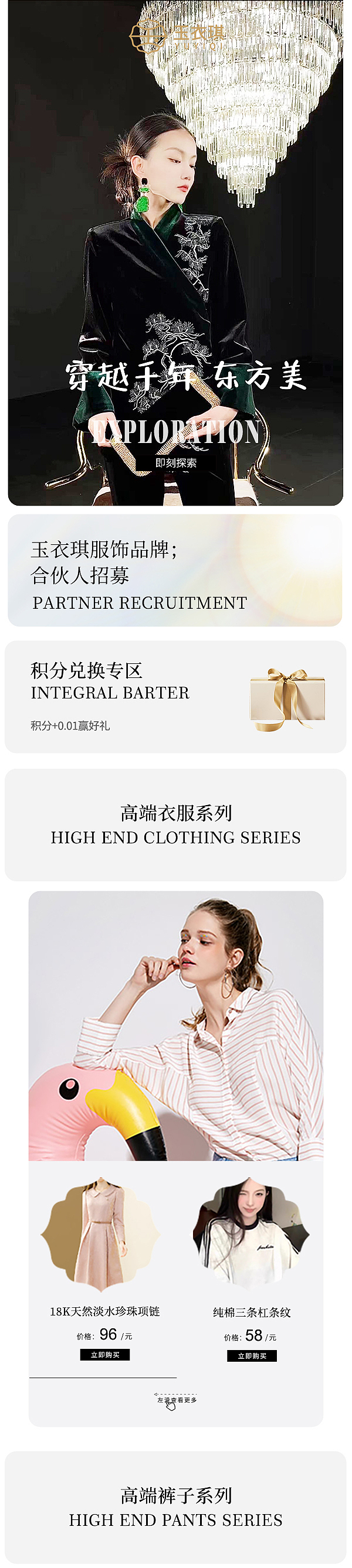352x1568 pixels.
Task: Buy the 58元 item with 立即购买
Action: tap(252, 1355)
